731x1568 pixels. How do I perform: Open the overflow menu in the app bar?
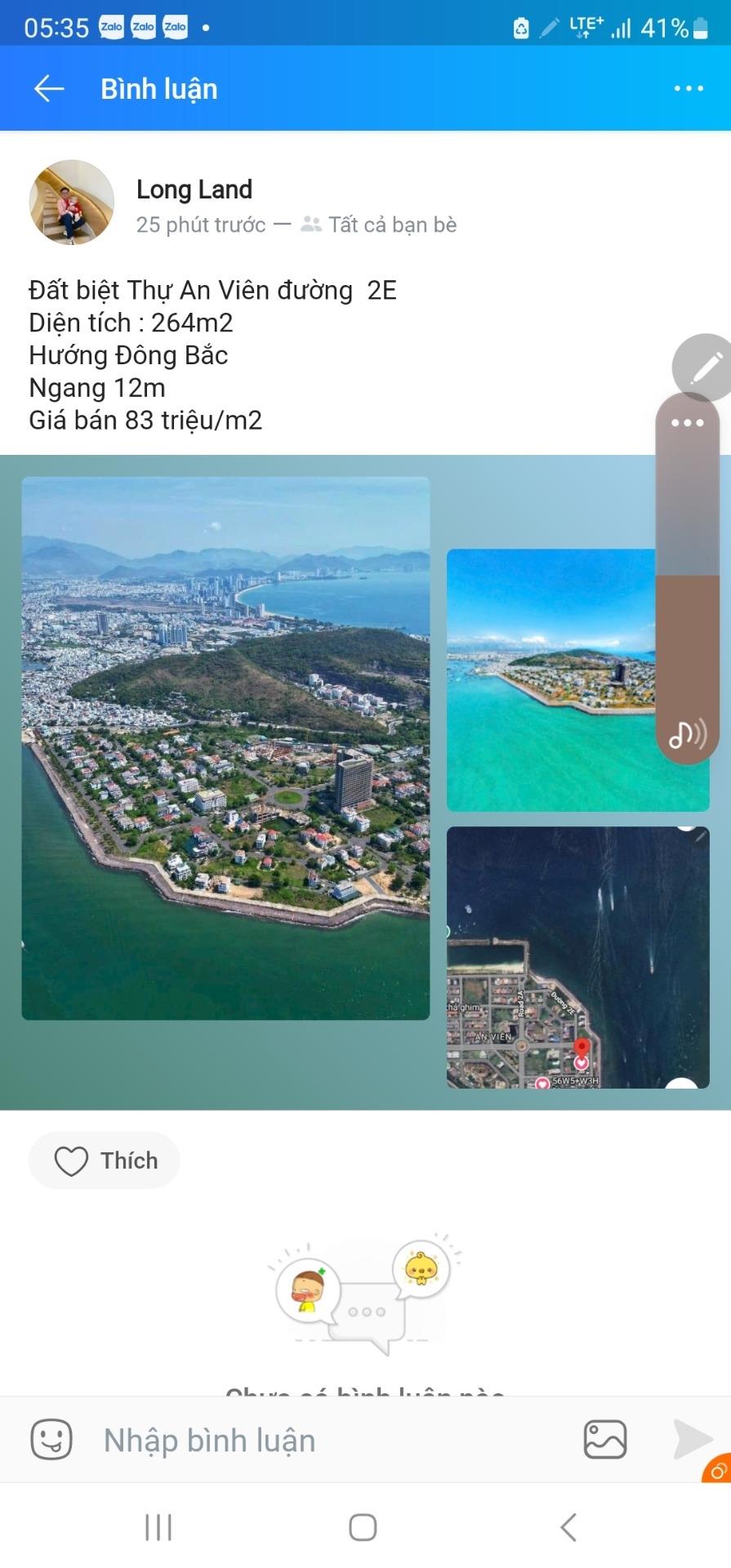pos(688,88)
